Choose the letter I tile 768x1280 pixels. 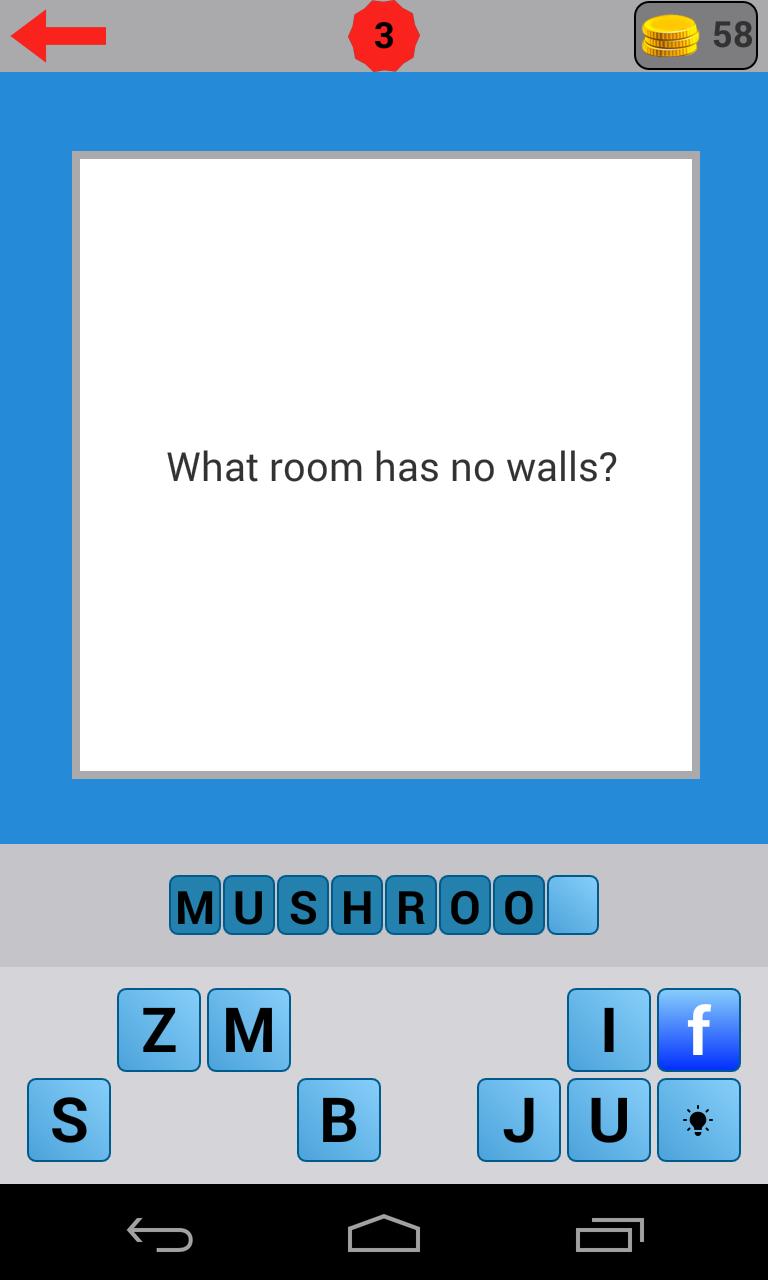[x=609, y=1030]
